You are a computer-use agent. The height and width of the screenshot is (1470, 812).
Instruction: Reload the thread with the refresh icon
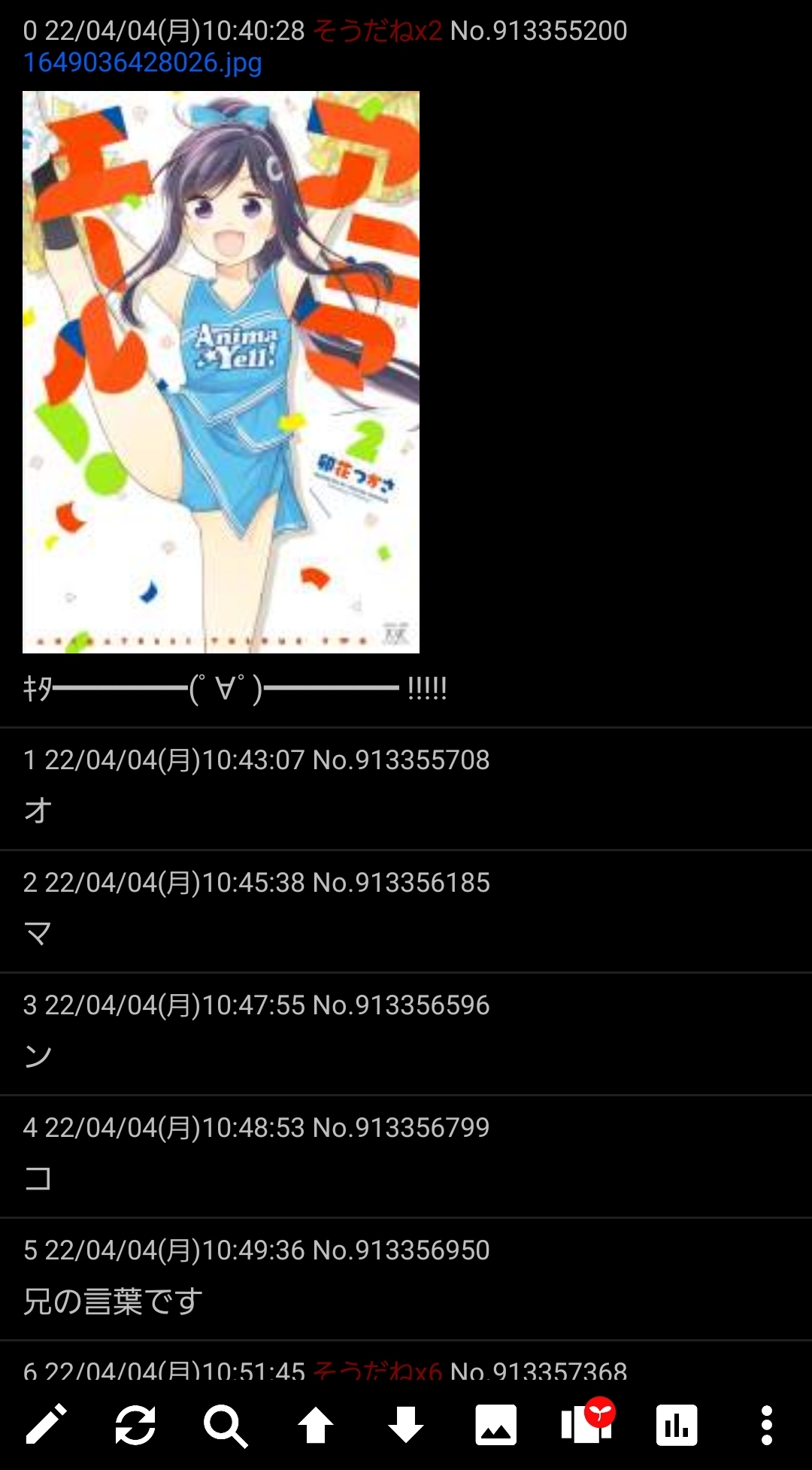(135, 1425)
